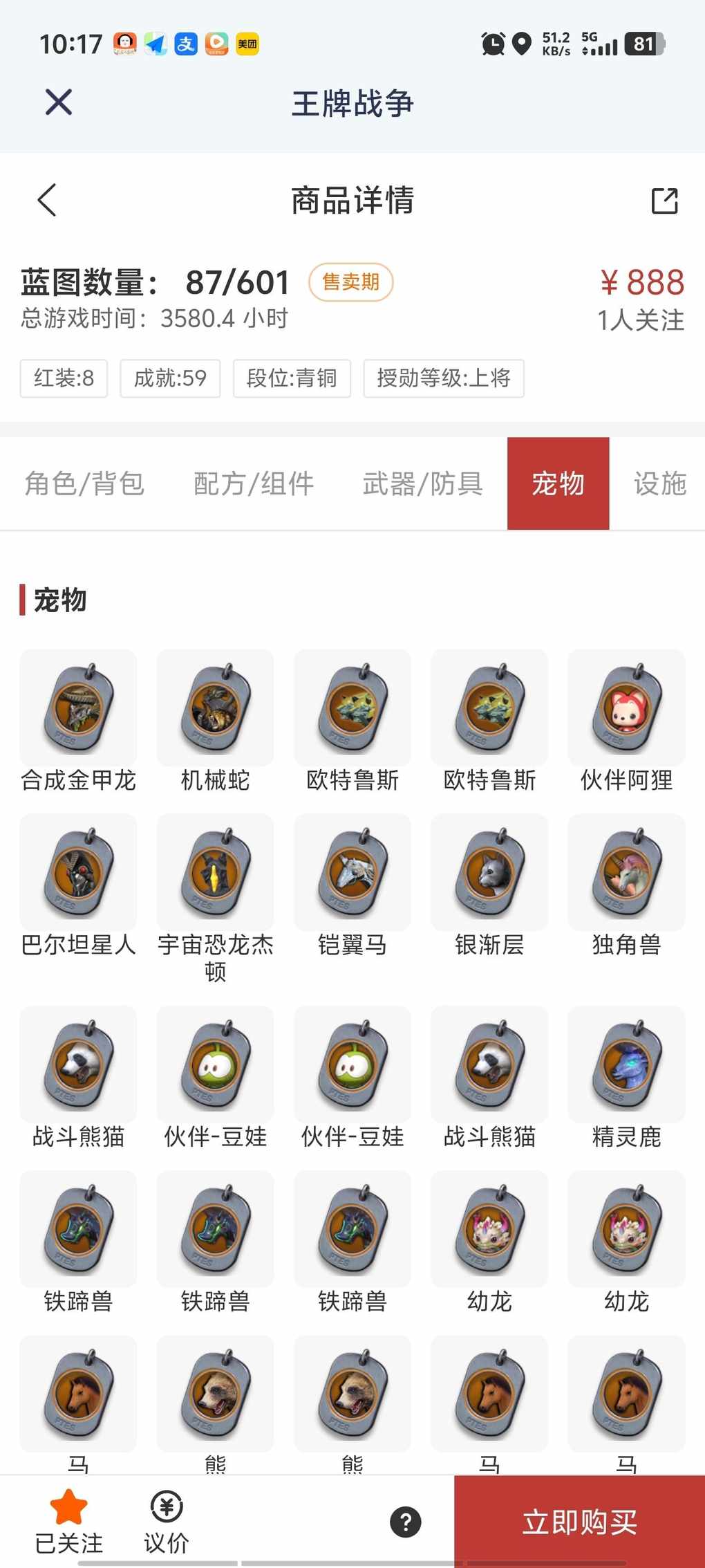Switch to the 设施 tab

pyautogui.click(x=659, y=483)
